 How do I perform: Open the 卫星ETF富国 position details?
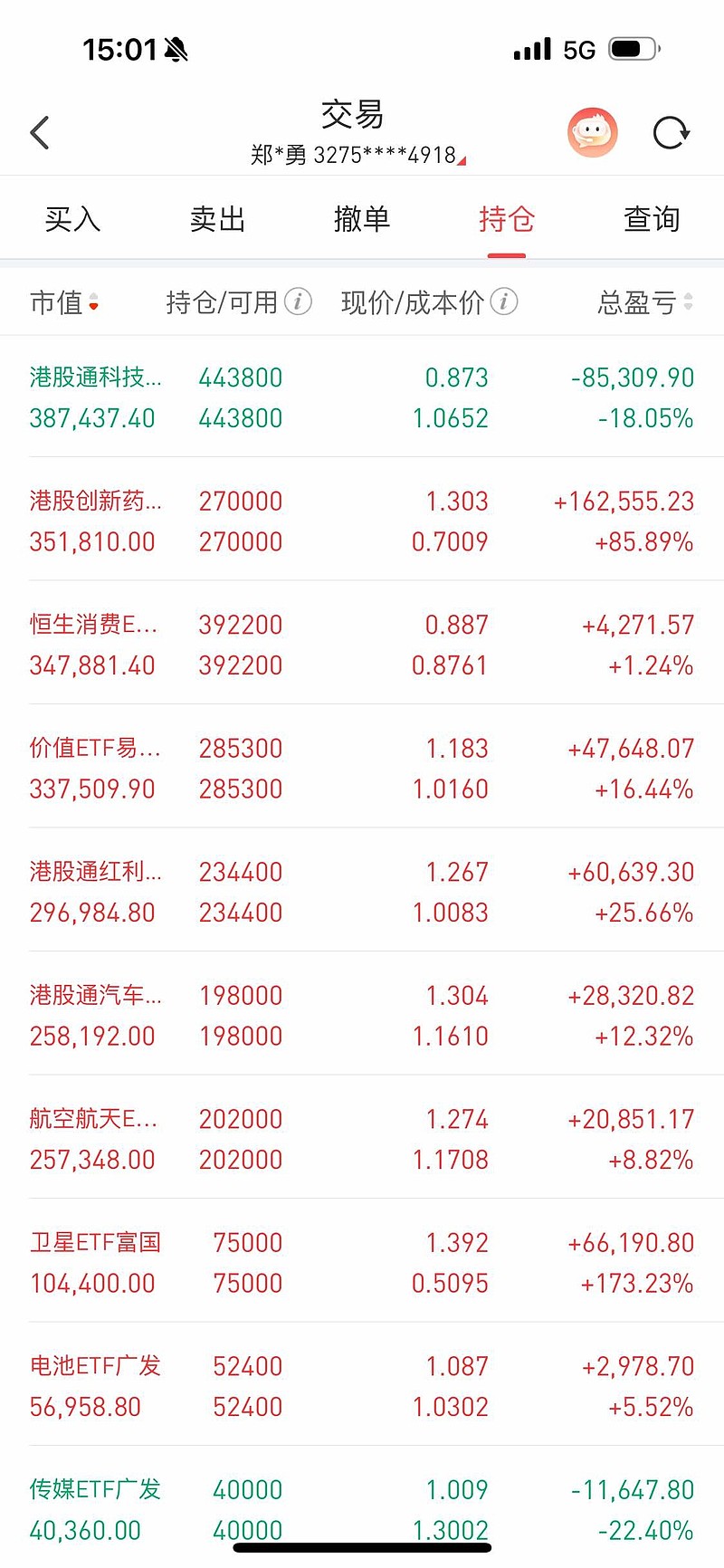362,1262
